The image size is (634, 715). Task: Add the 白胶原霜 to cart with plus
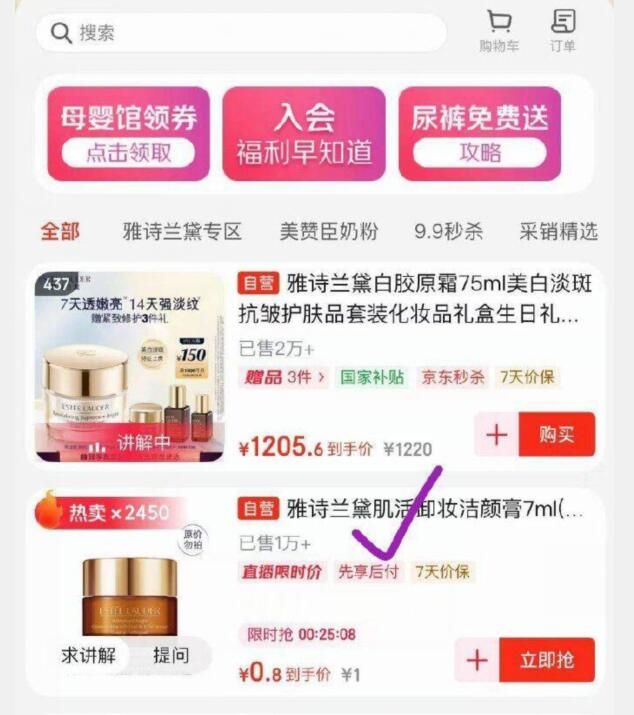click(x=496, y=435)
